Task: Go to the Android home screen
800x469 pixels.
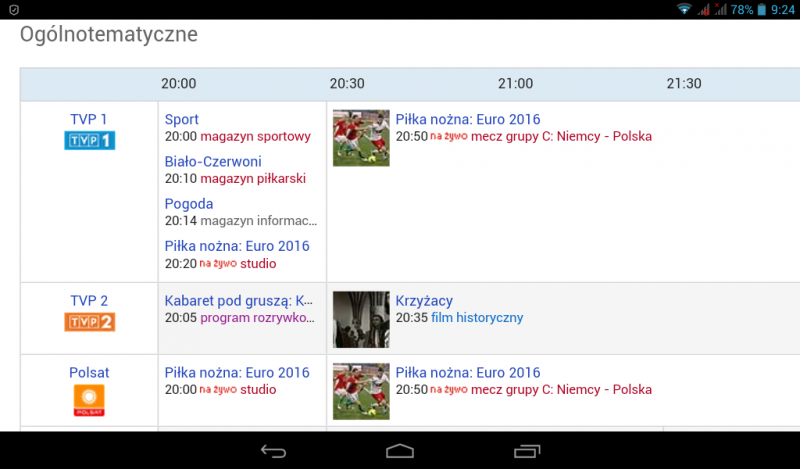Action: pos(400,451)
